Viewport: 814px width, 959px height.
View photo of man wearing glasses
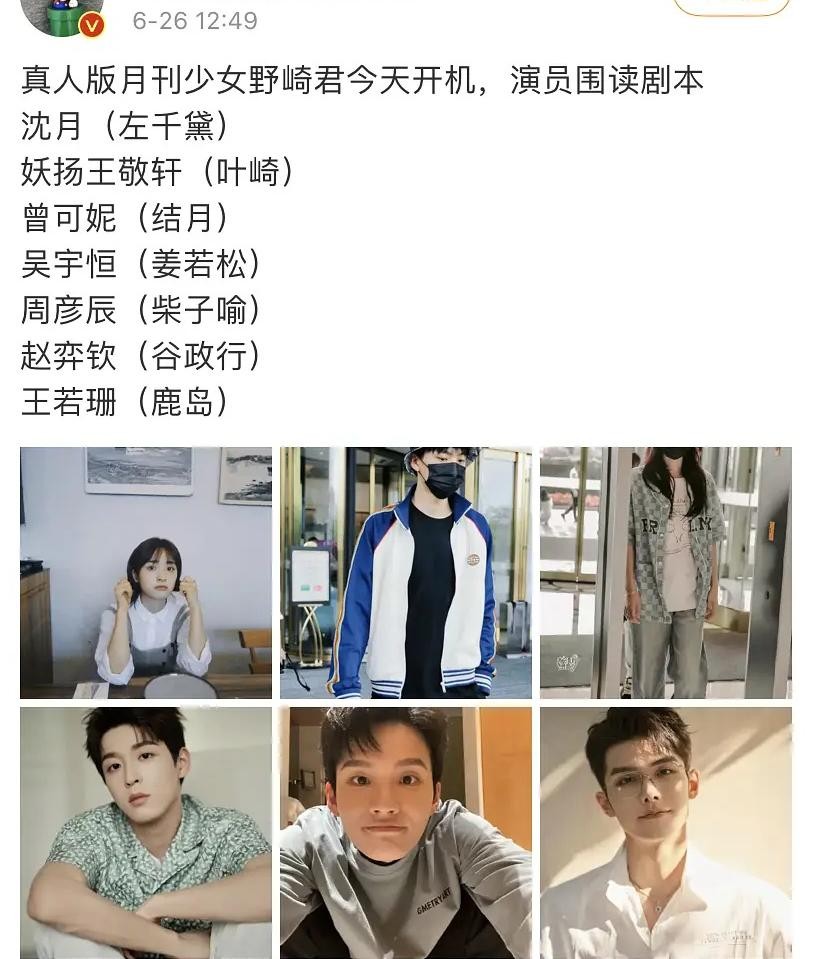point(666,832)
